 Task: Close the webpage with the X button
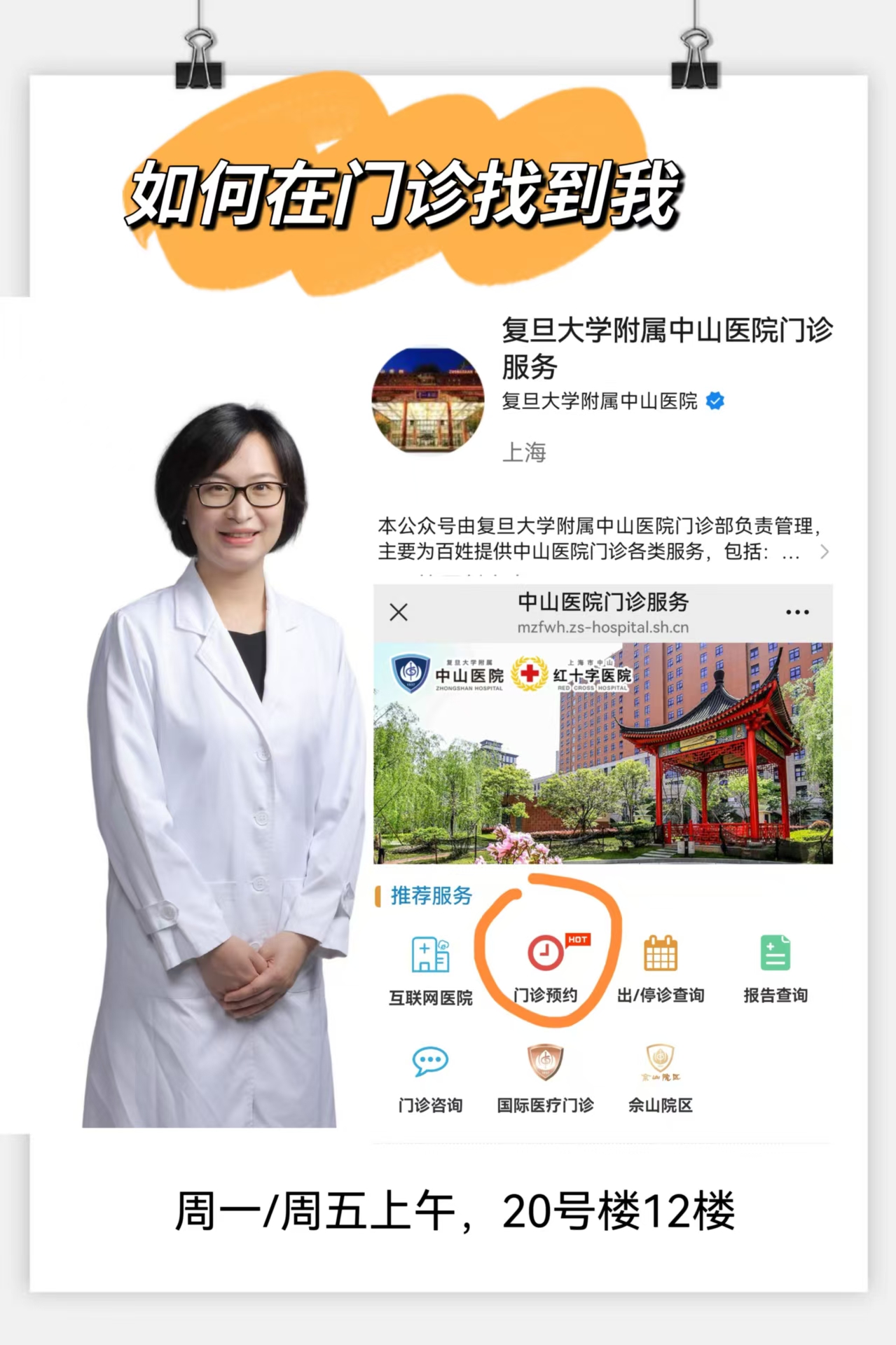click(x=399, y=612)
